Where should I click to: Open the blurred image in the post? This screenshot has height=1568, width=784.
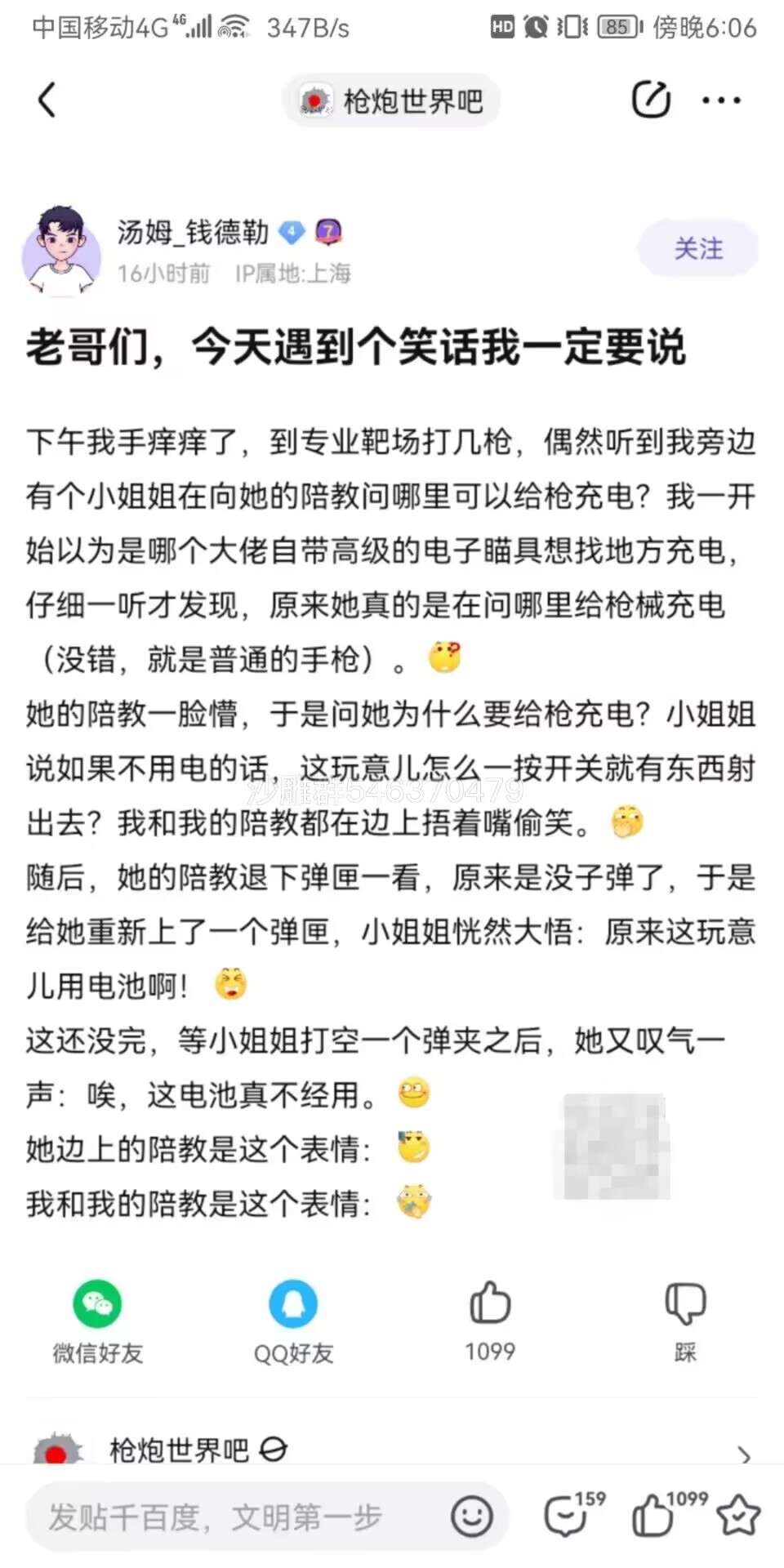[x=616, y=1146]
